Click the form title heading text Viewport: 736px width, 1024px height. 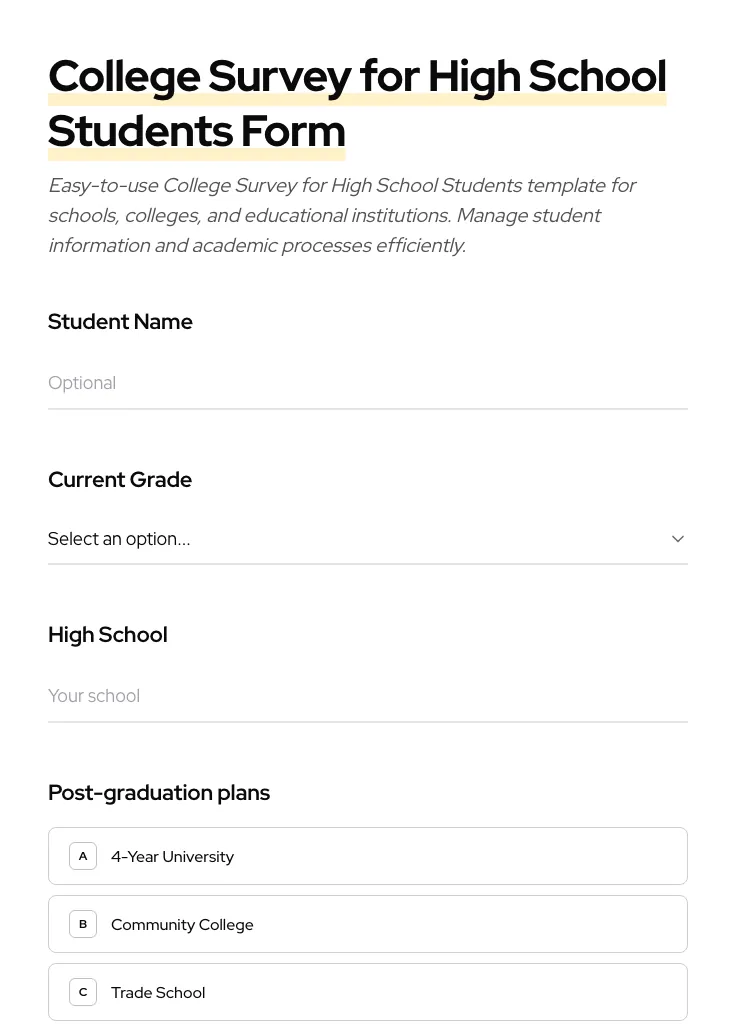pyautogui.click(x=357, y=103)
